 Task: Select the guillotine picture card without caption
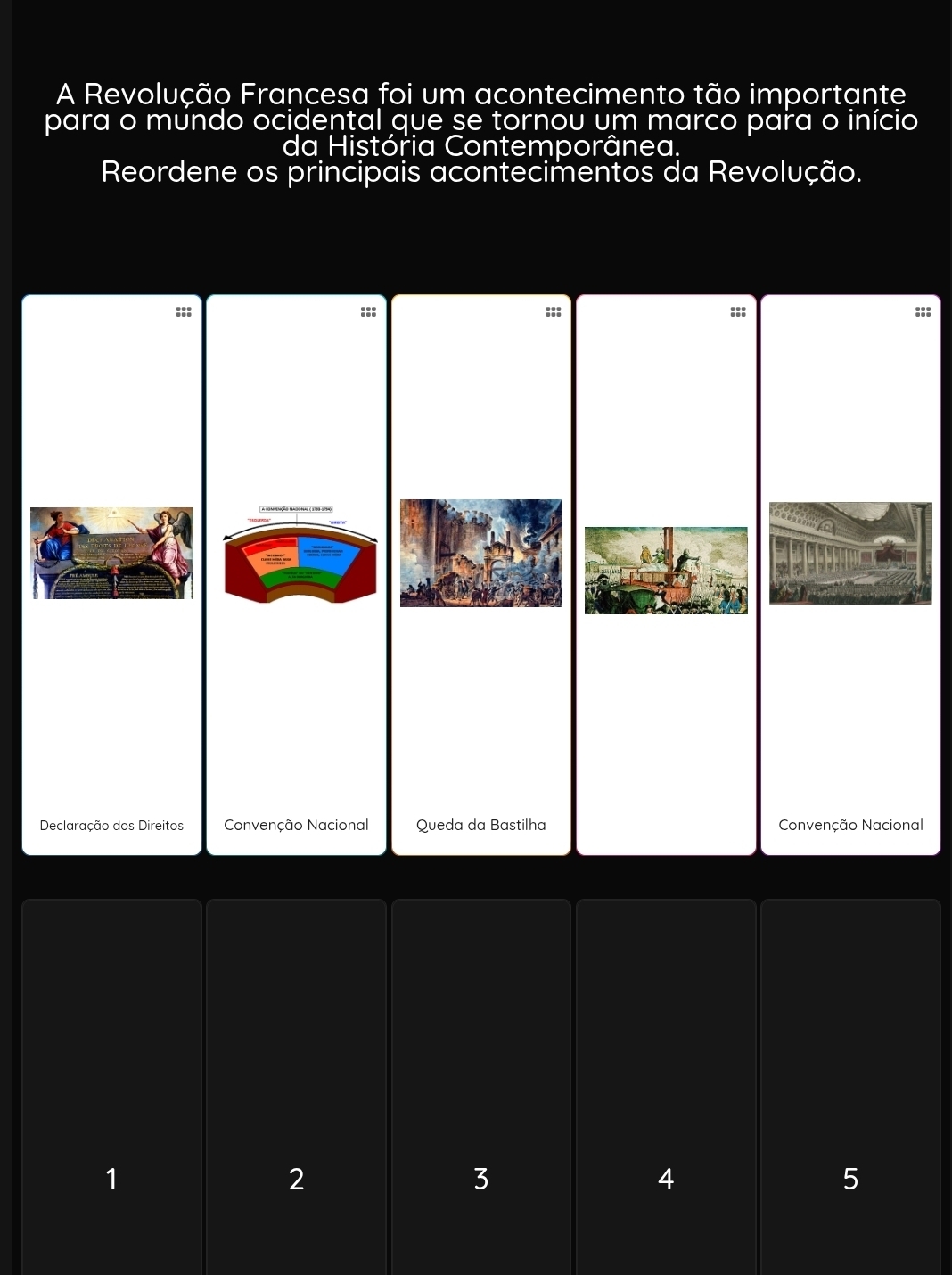click(x=666, y=574)
